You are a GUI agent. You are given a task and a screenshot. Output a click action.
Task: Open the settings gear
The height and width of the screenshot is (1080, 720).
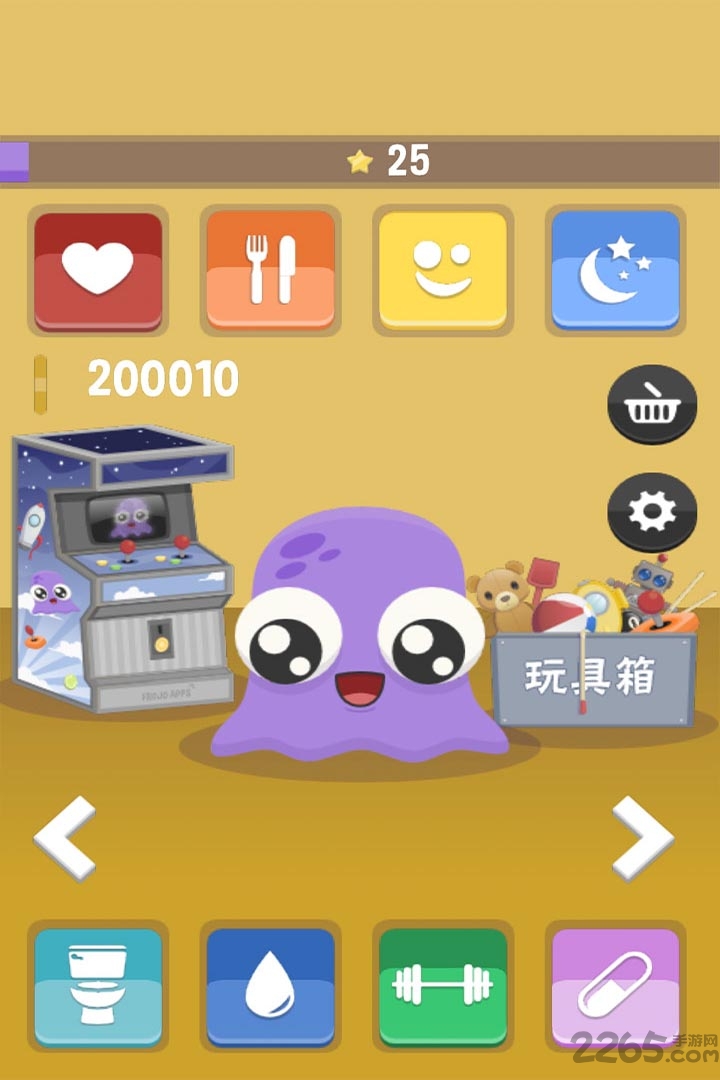click(652, 512)
